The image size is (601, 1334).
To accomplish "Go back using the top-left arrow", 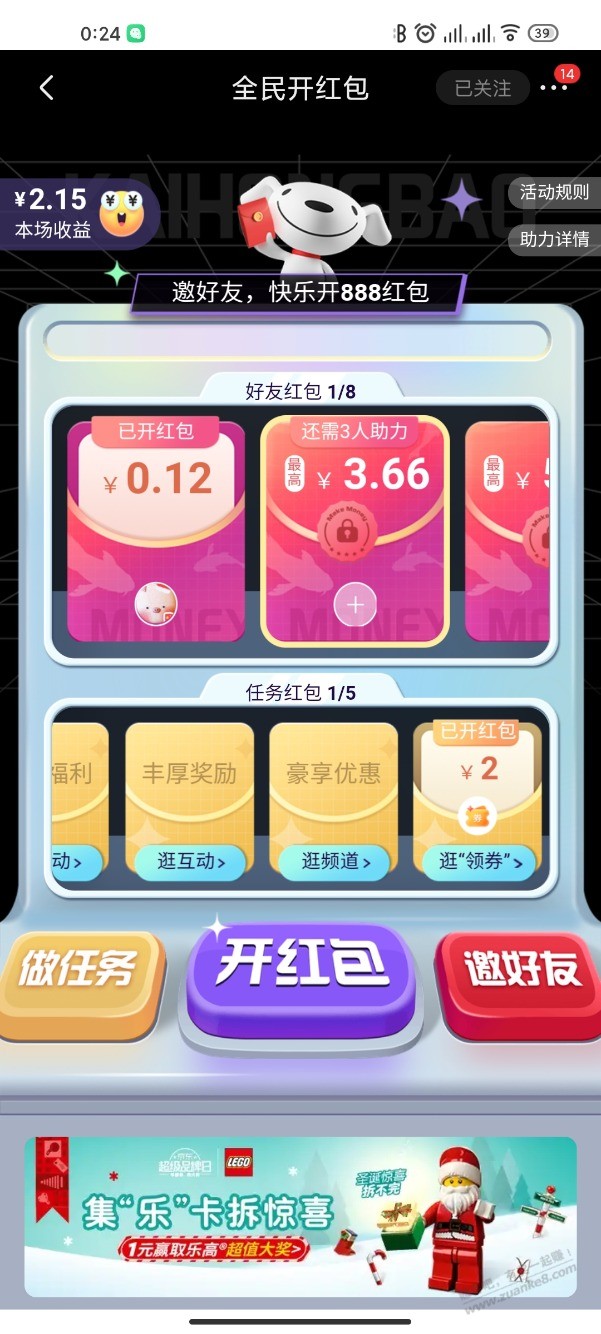I will coord(46,88).
